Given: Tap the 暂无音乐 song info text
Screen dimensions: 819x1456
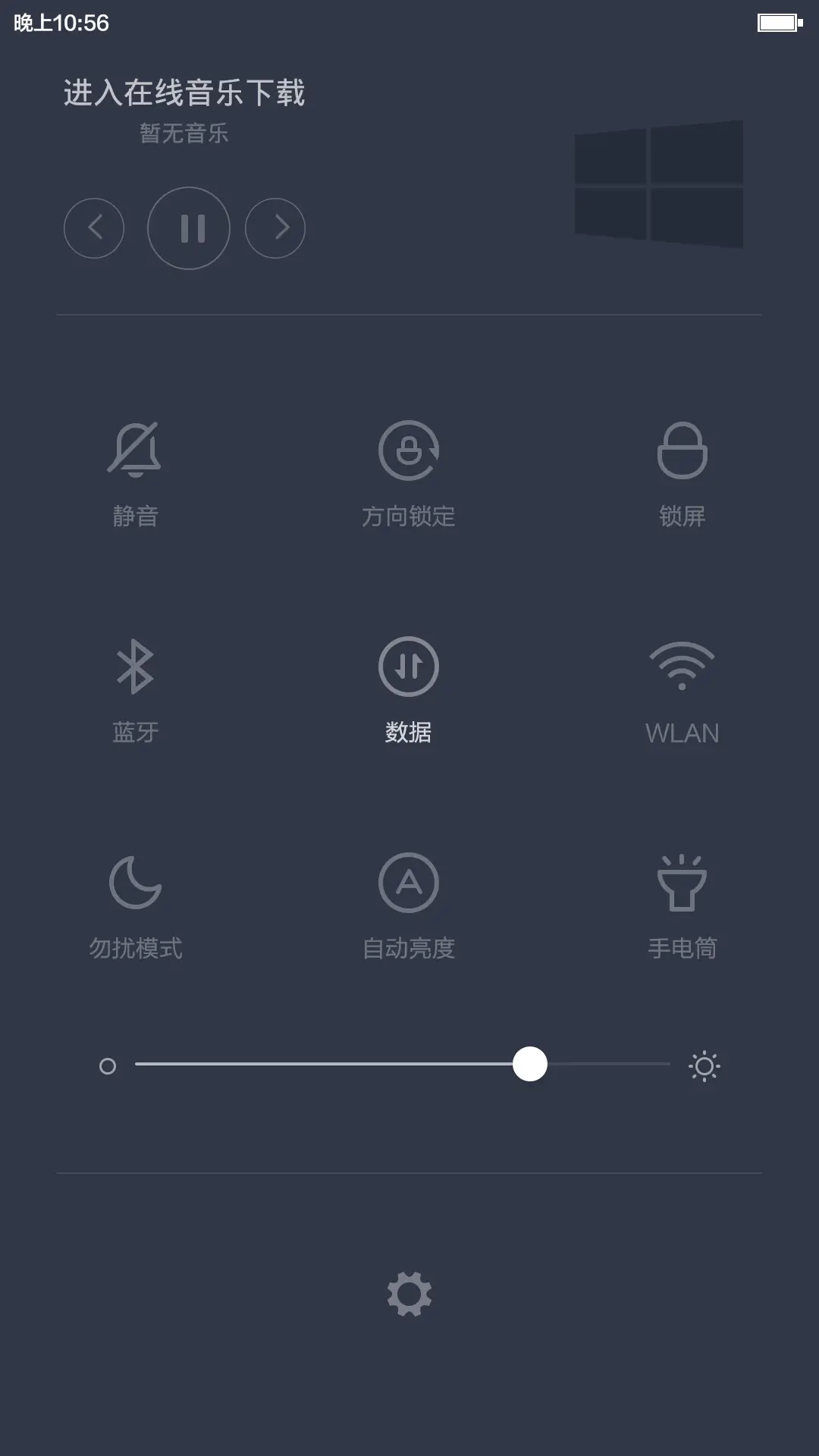Looking at the screenshot, I should point(184,133).
